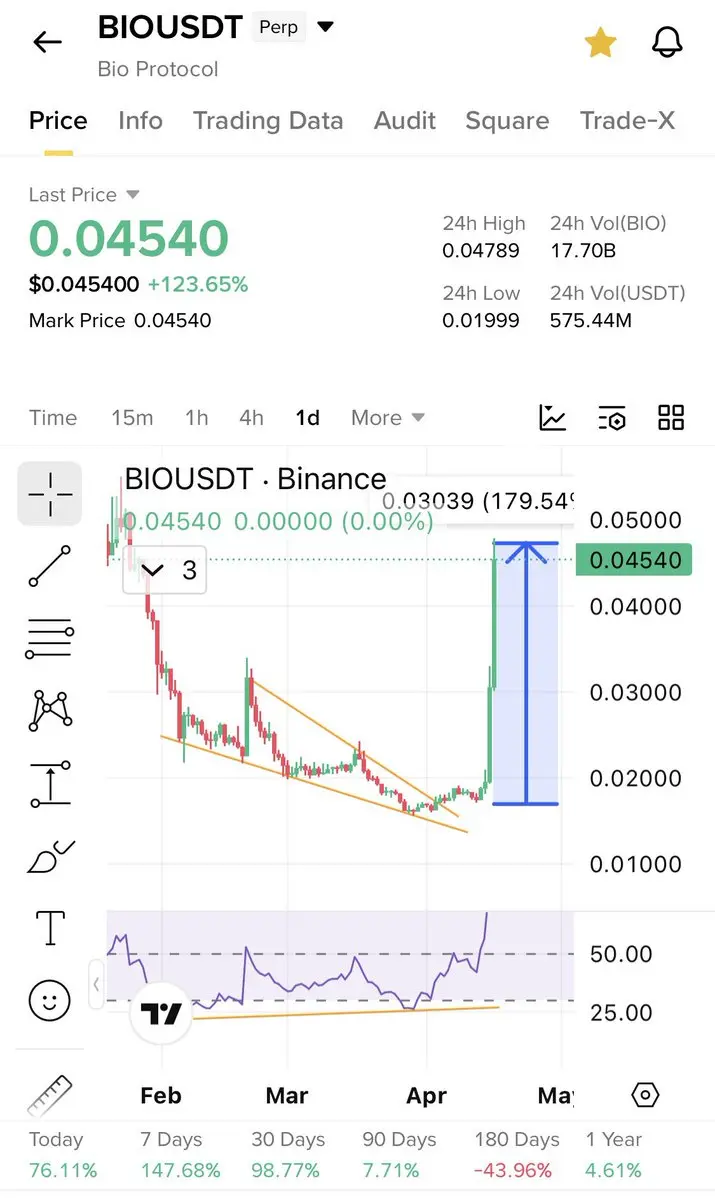Select the 15m chart interval
715x1200 pixels.
pos(132,418)
